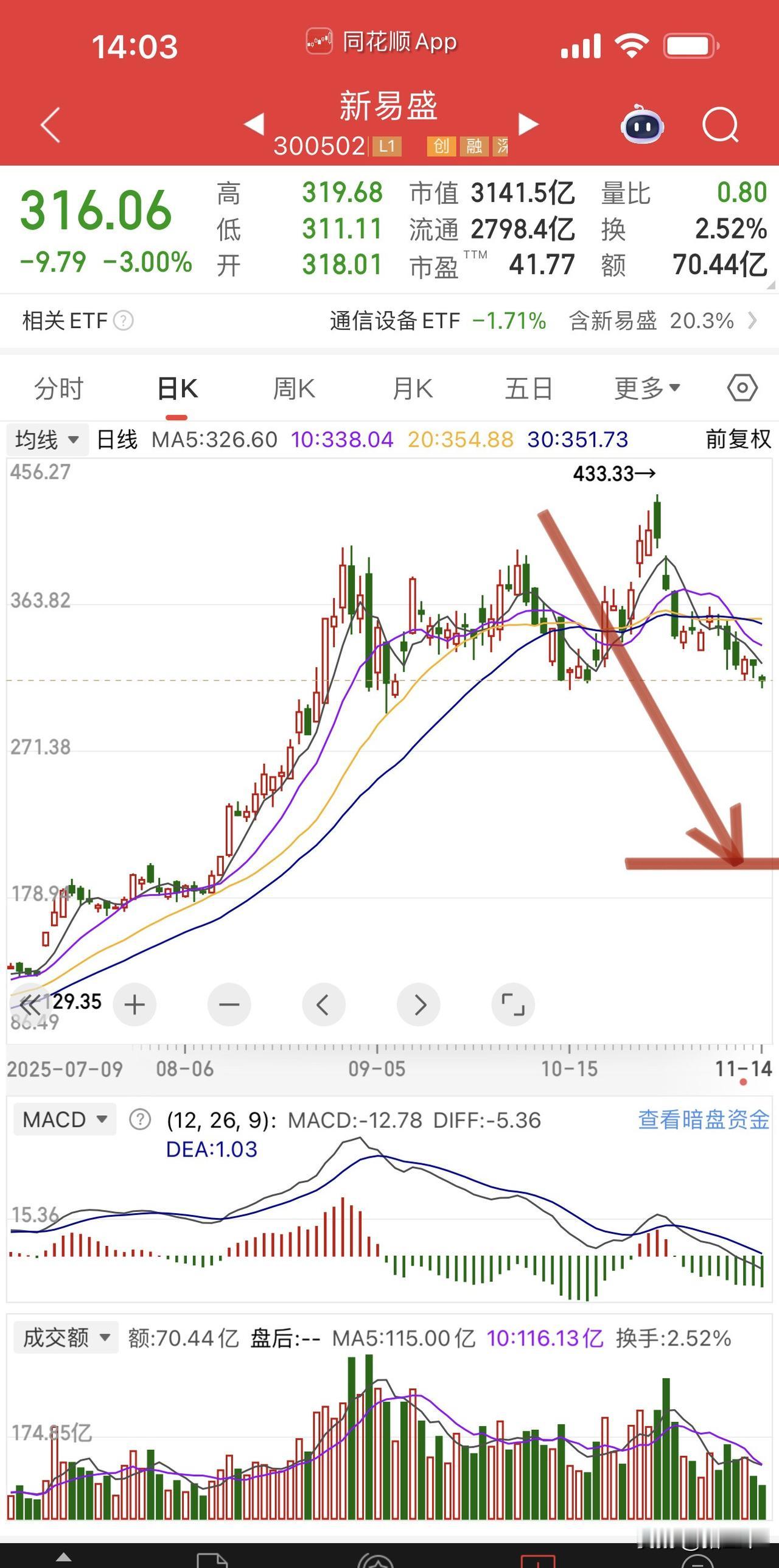Advance chart with the right arrow button
This screenshot has width=779, height=1568.
(x=419, y=1005)
